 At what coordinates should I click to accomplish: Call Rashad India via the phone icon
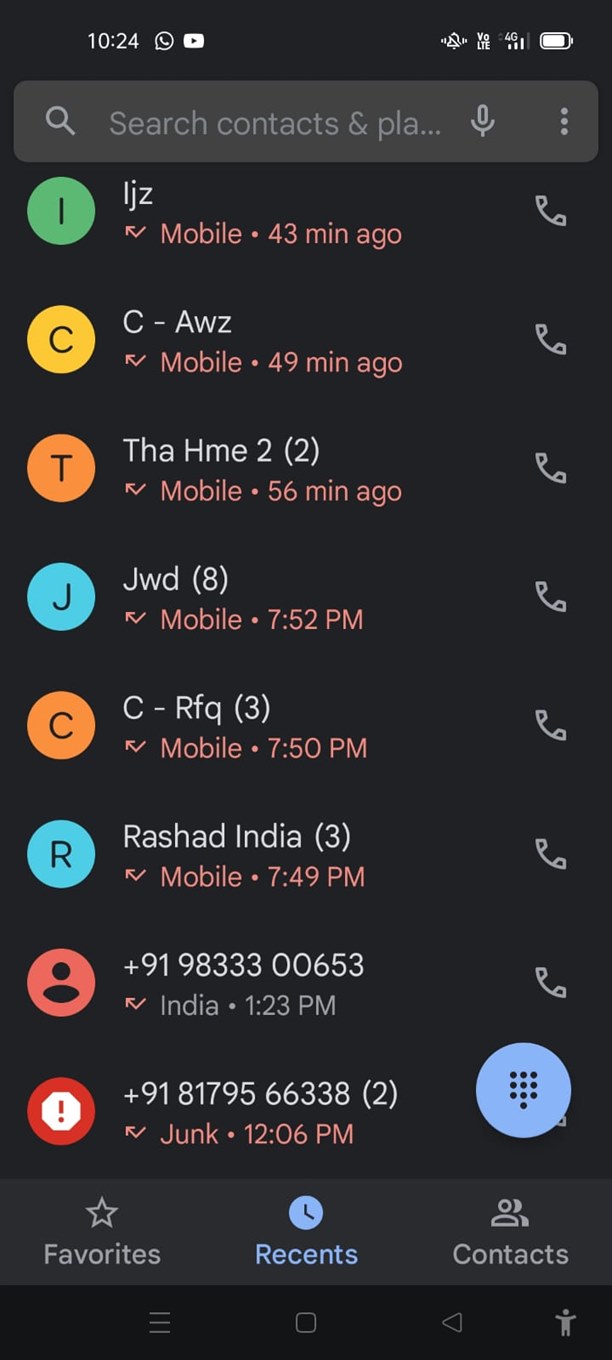click(x=550, y=854)
